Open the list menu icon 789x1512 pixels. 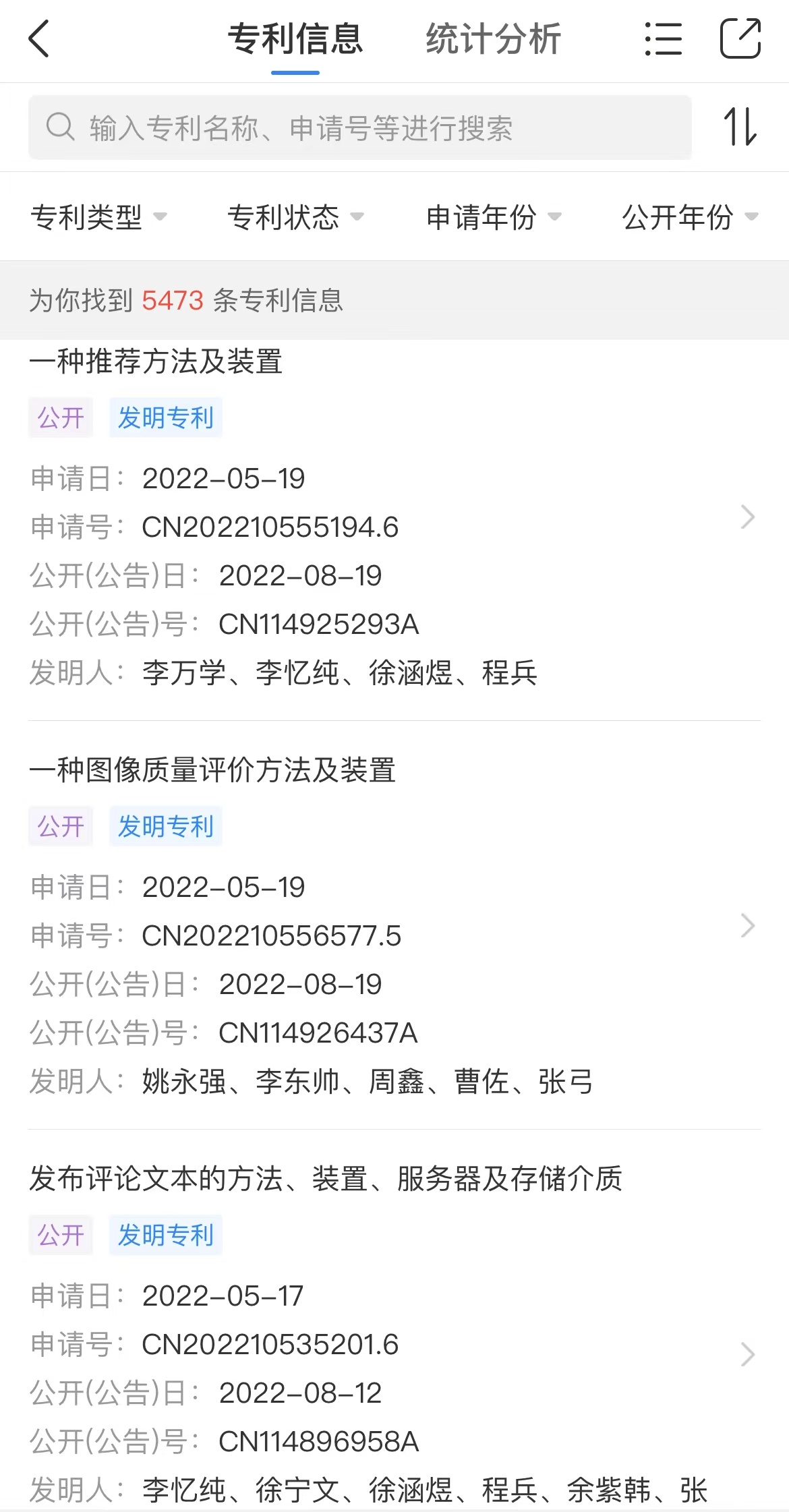(663, 39)
